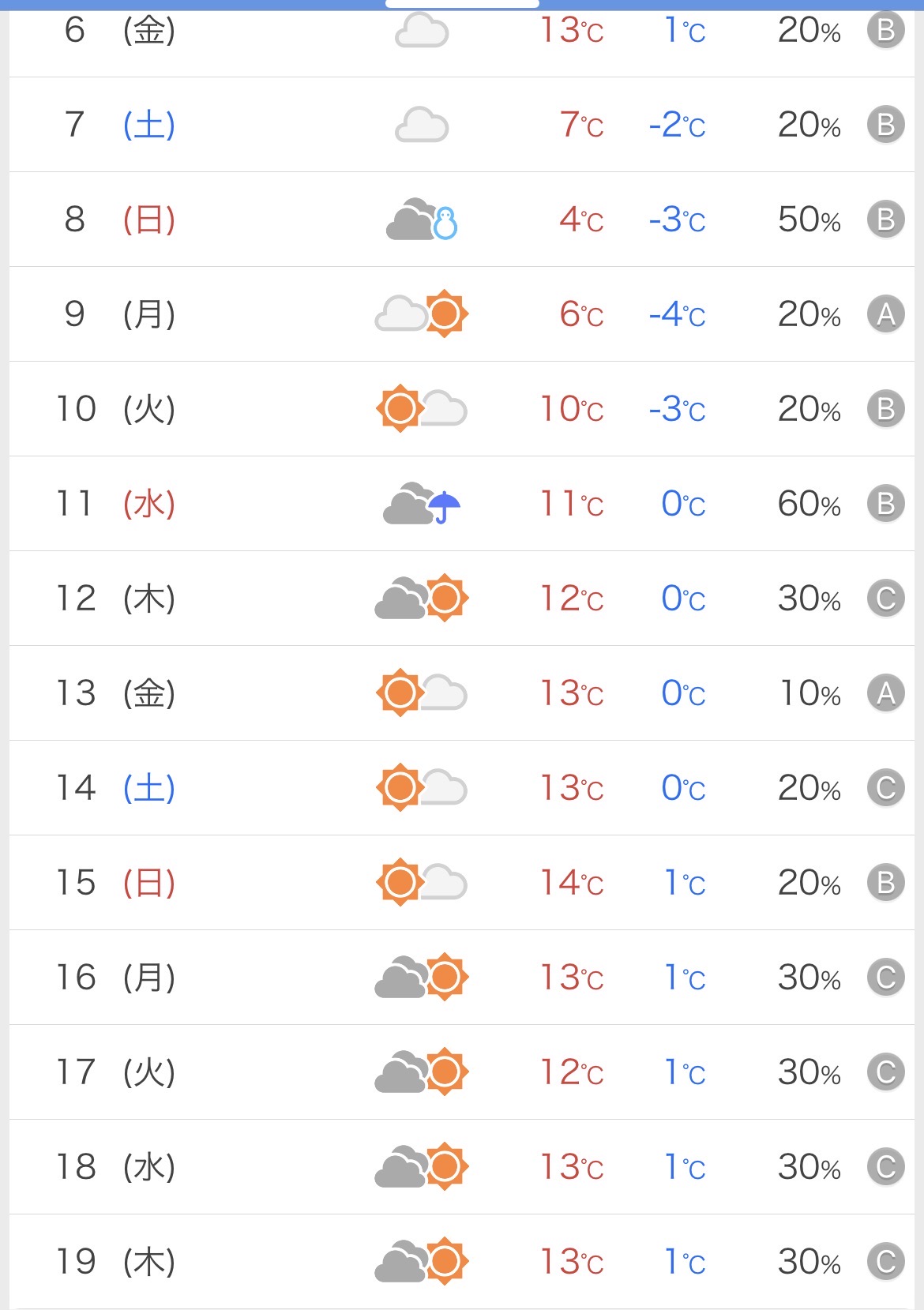Expand the forecast row for Wednesday the 11th
This screenshot has height=1310, width=924.
coord(462,503)
